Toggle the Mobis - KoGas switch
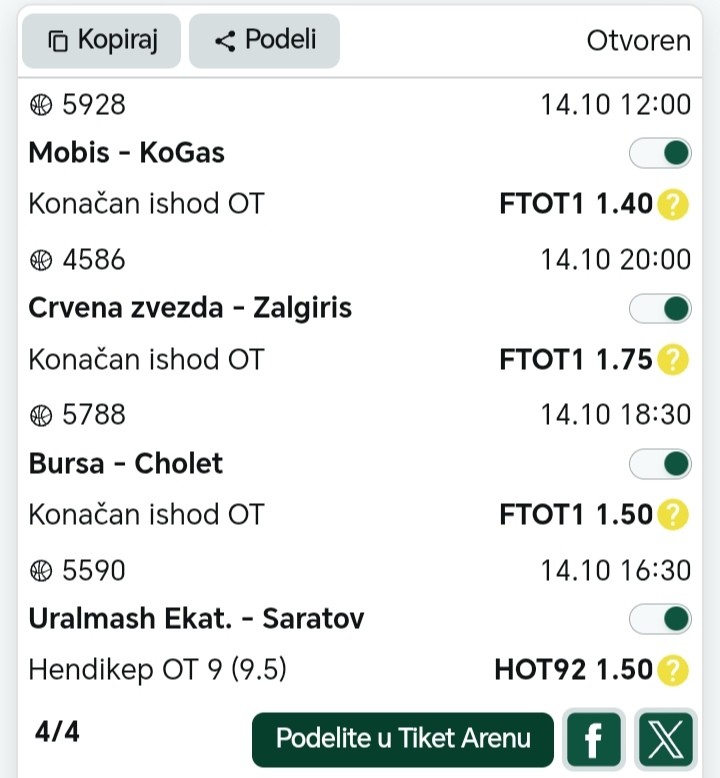 (660, 153)
